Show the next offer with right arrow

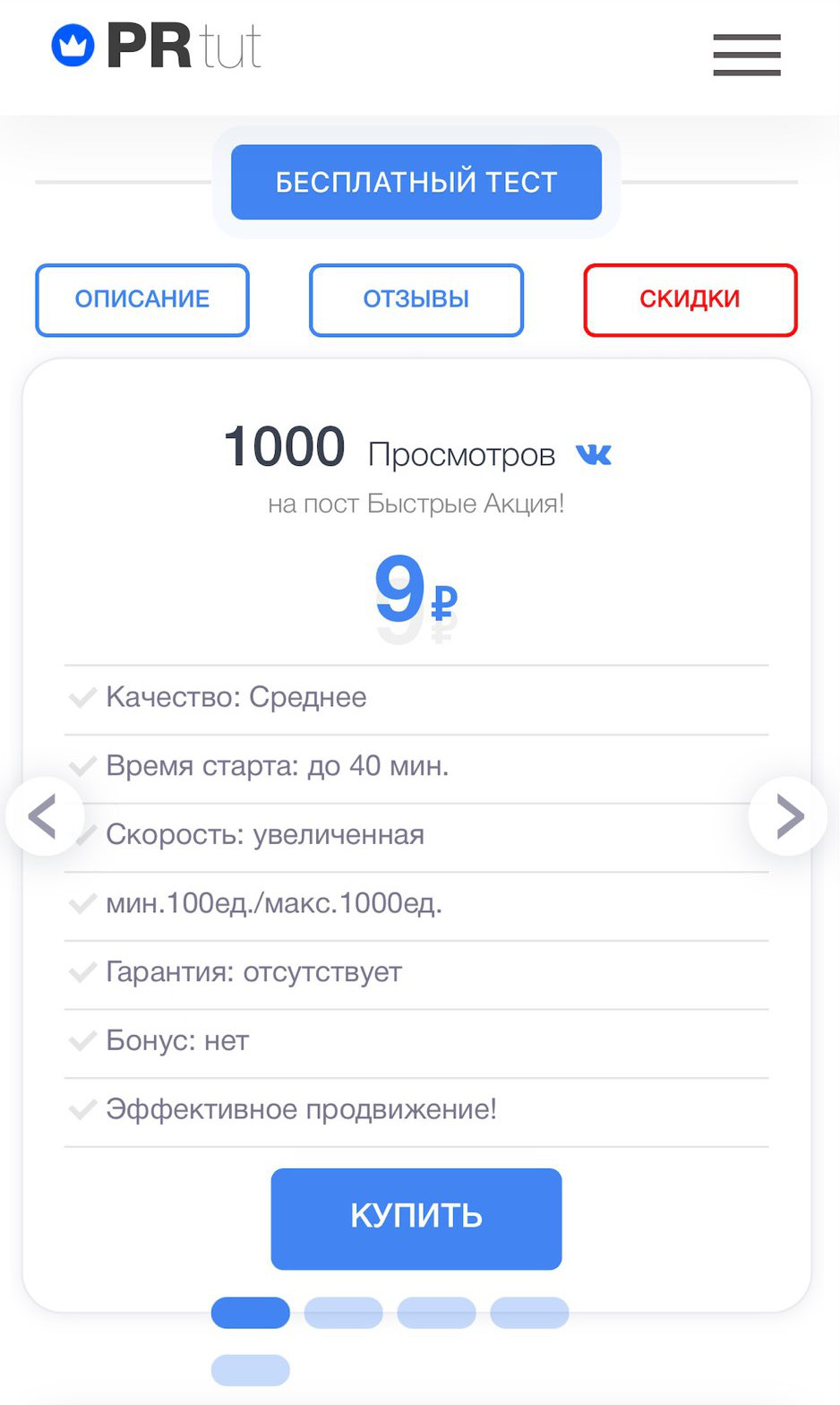788,816
